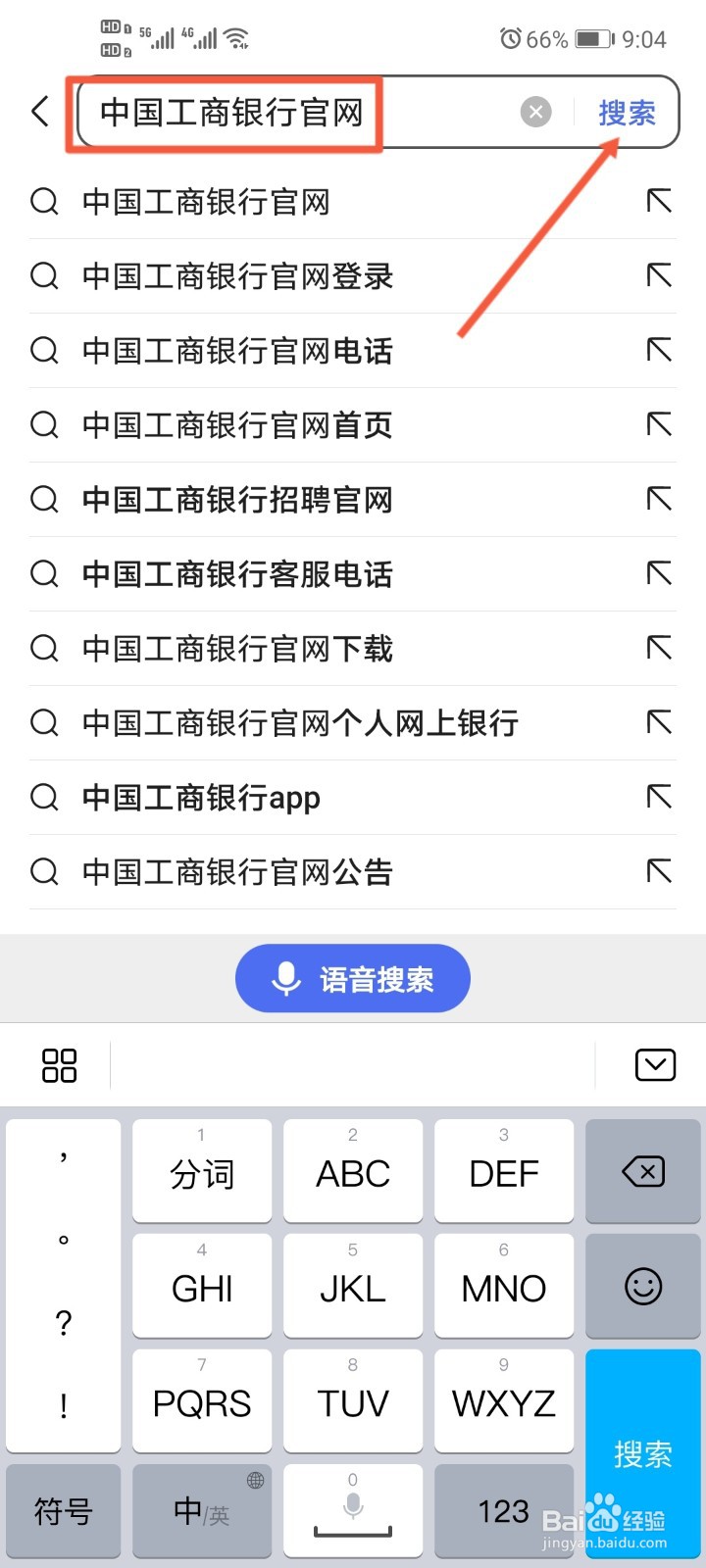Clear the search box text
706x1568 pixels.
[535, 112]
